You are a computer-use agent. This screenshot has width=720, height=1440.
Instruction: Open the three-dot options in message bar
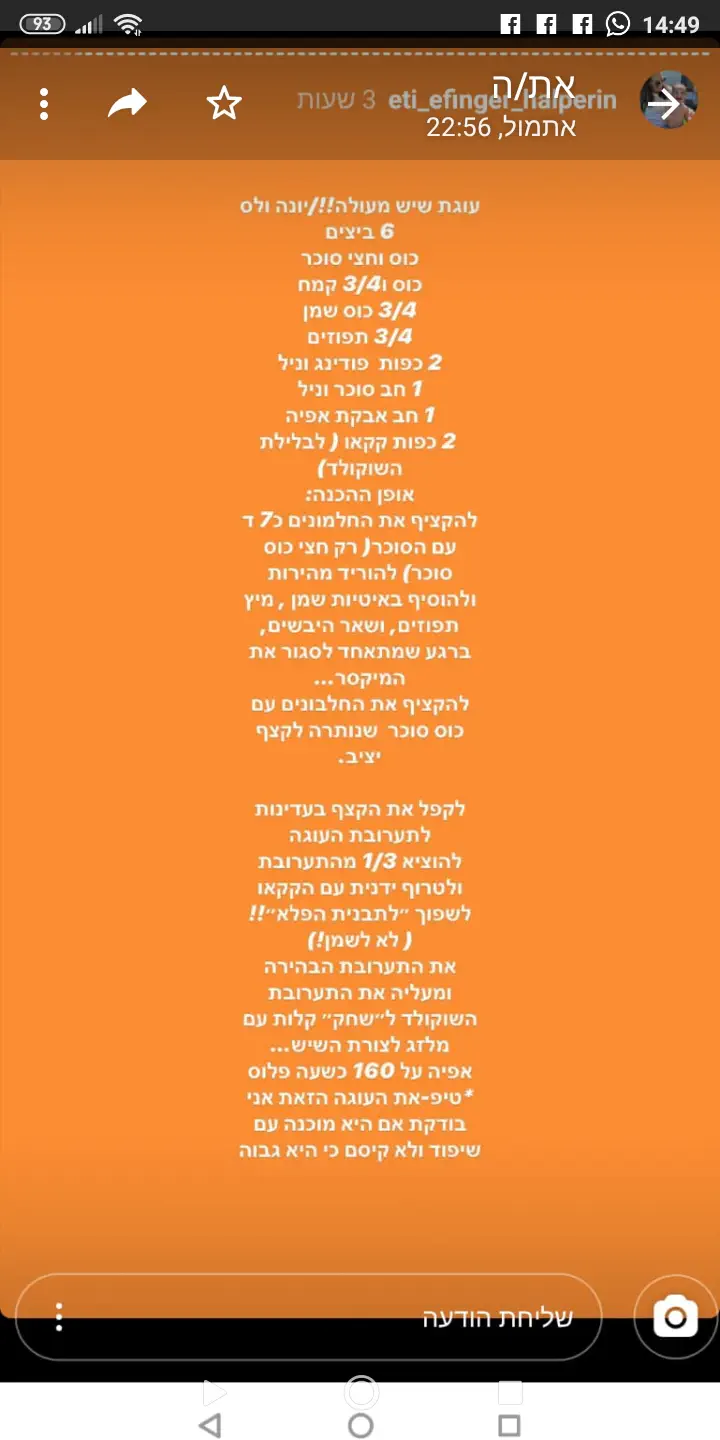59,1317
